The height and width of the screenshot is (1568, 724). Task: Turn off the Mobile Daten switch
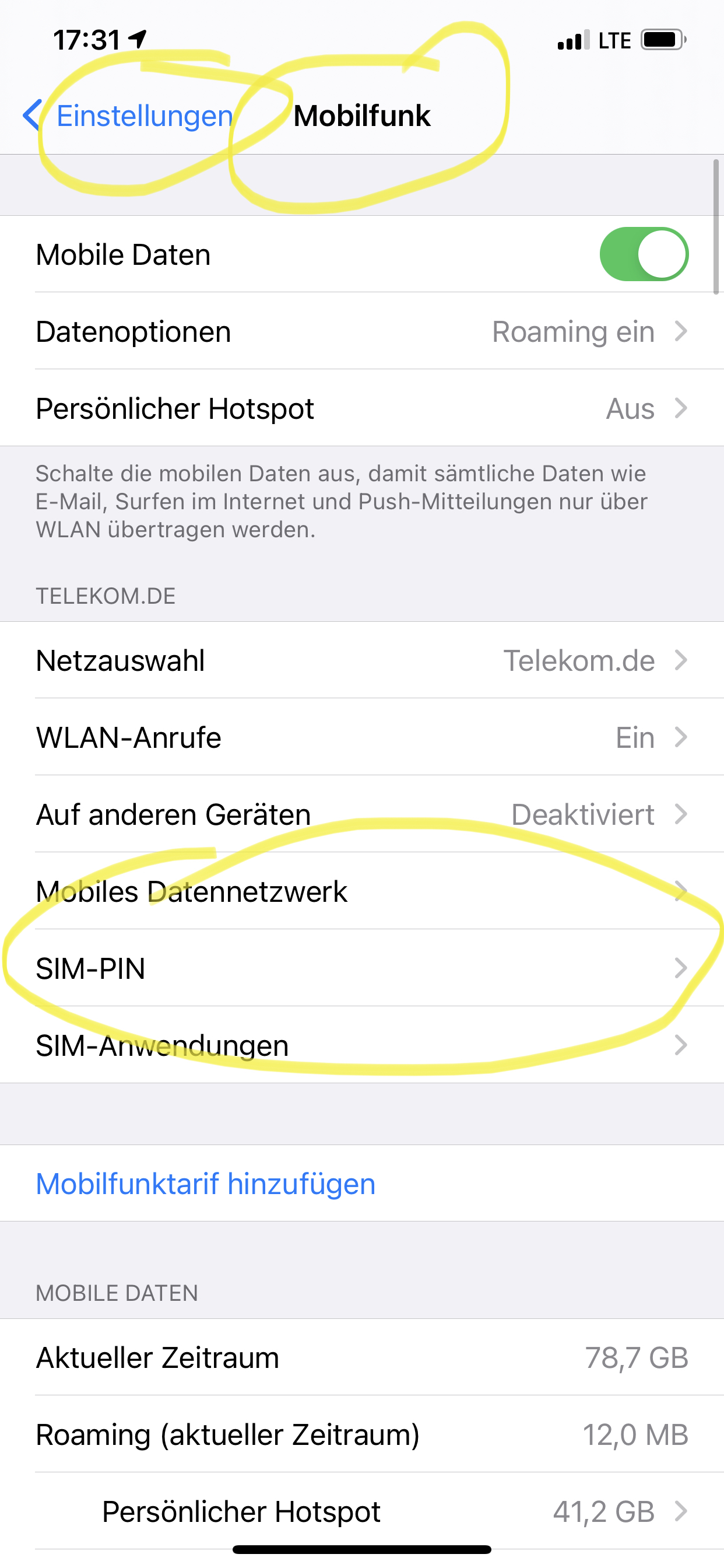[644, 254]
